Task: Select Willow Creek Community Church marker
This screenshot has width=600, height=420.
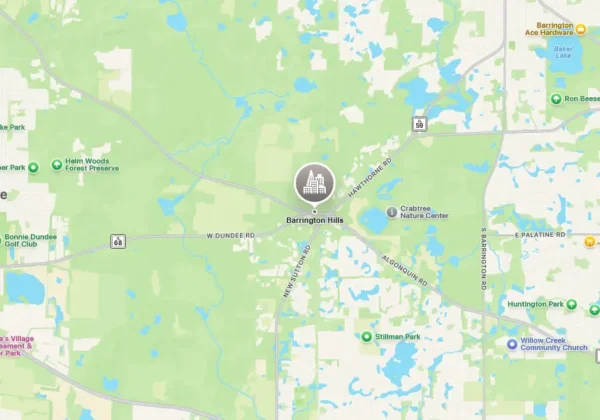Action: point(512,343)
